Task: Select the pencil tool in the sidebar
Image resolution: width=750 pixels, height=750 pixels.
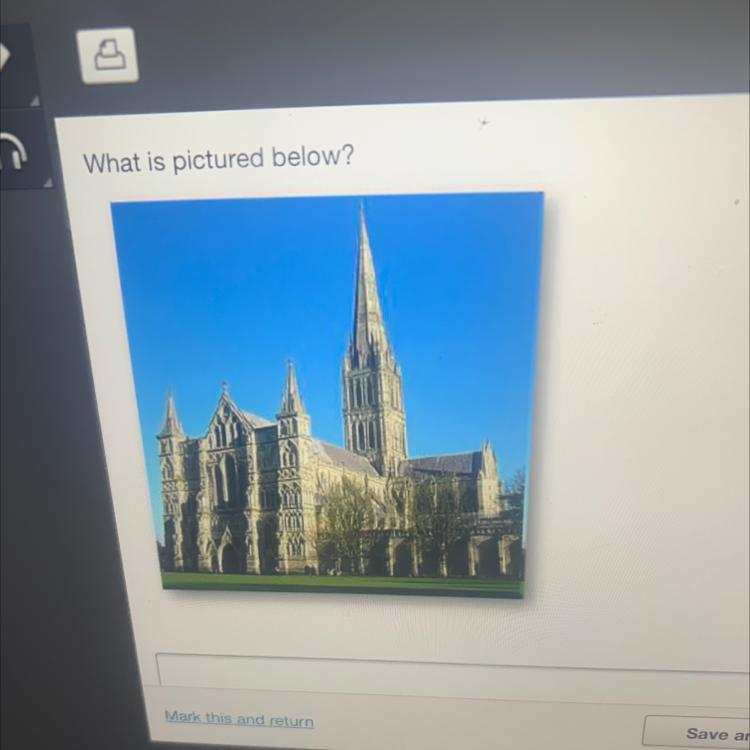Action: [x=6, y=58]
